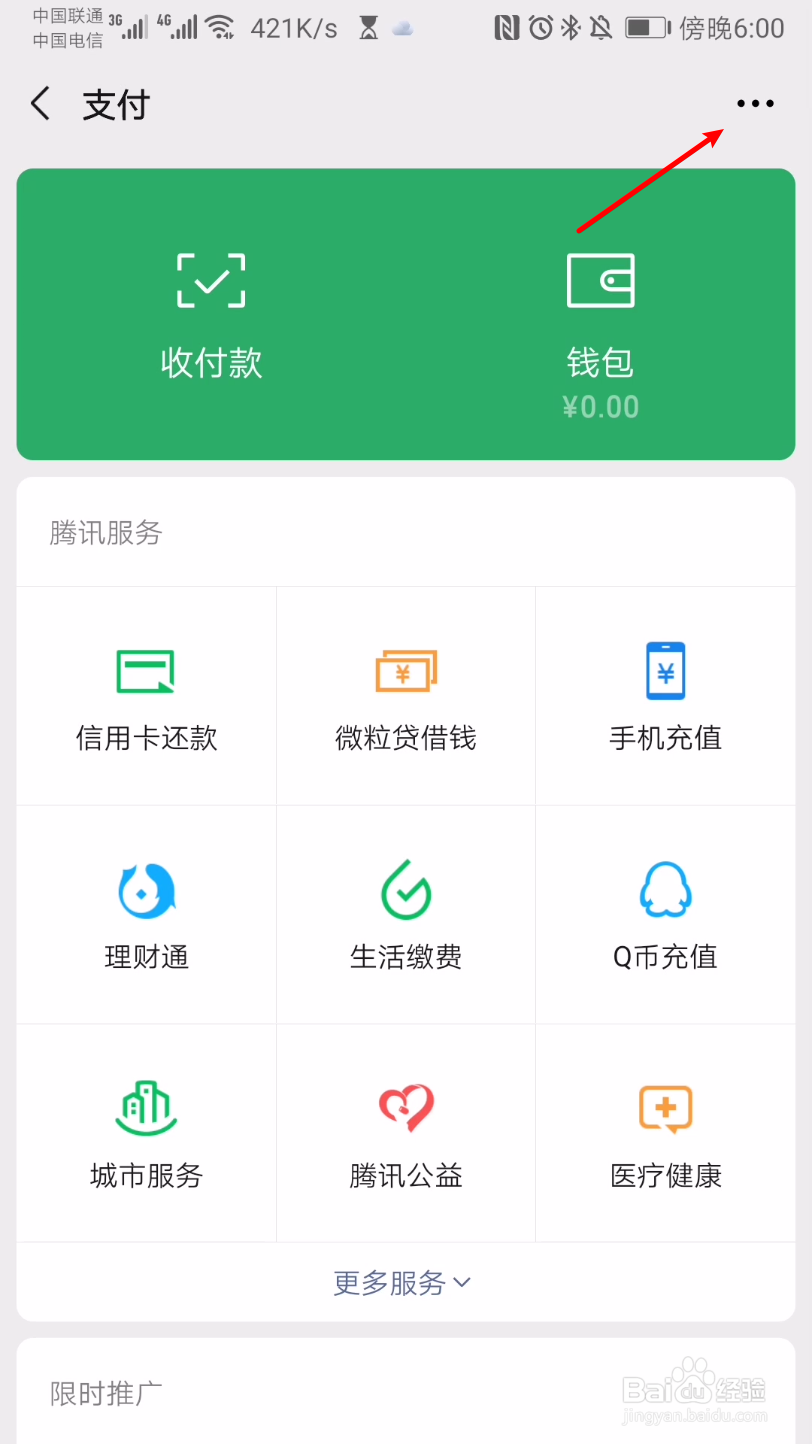
Task: Tap the back arrow to leave 支付
Action: (40, 103)
